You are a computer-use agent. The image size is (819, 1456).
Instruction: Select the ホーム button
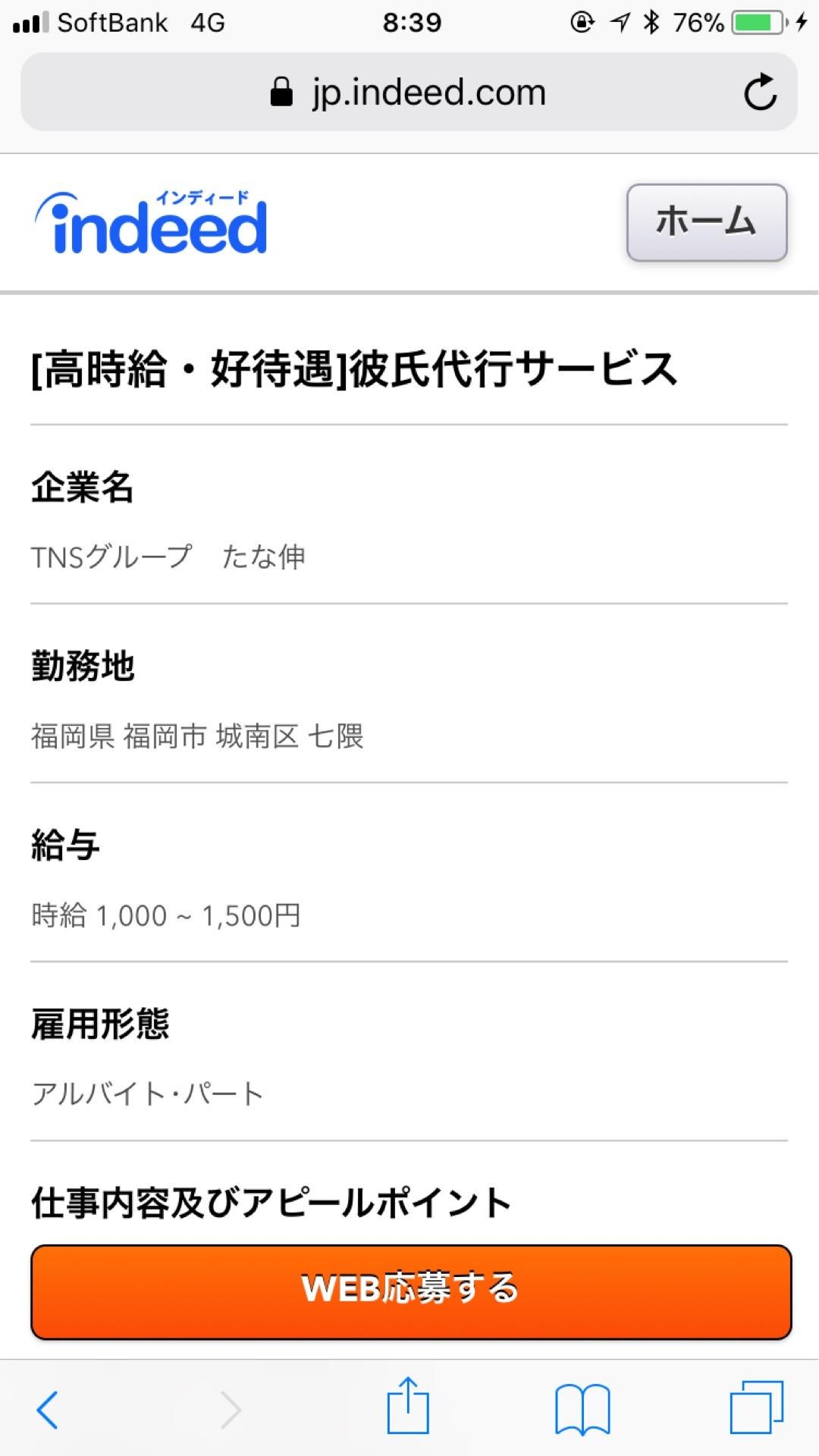coord(705,222)
